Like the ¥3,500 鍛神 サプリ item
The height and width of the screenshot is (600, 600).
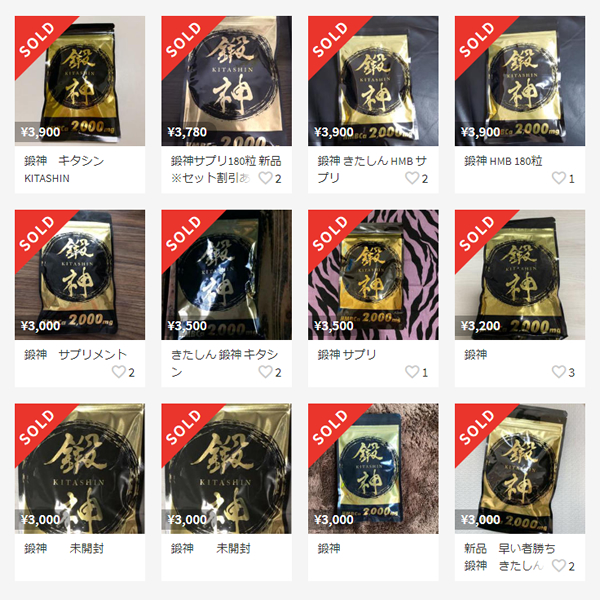(x=411, y=372)
